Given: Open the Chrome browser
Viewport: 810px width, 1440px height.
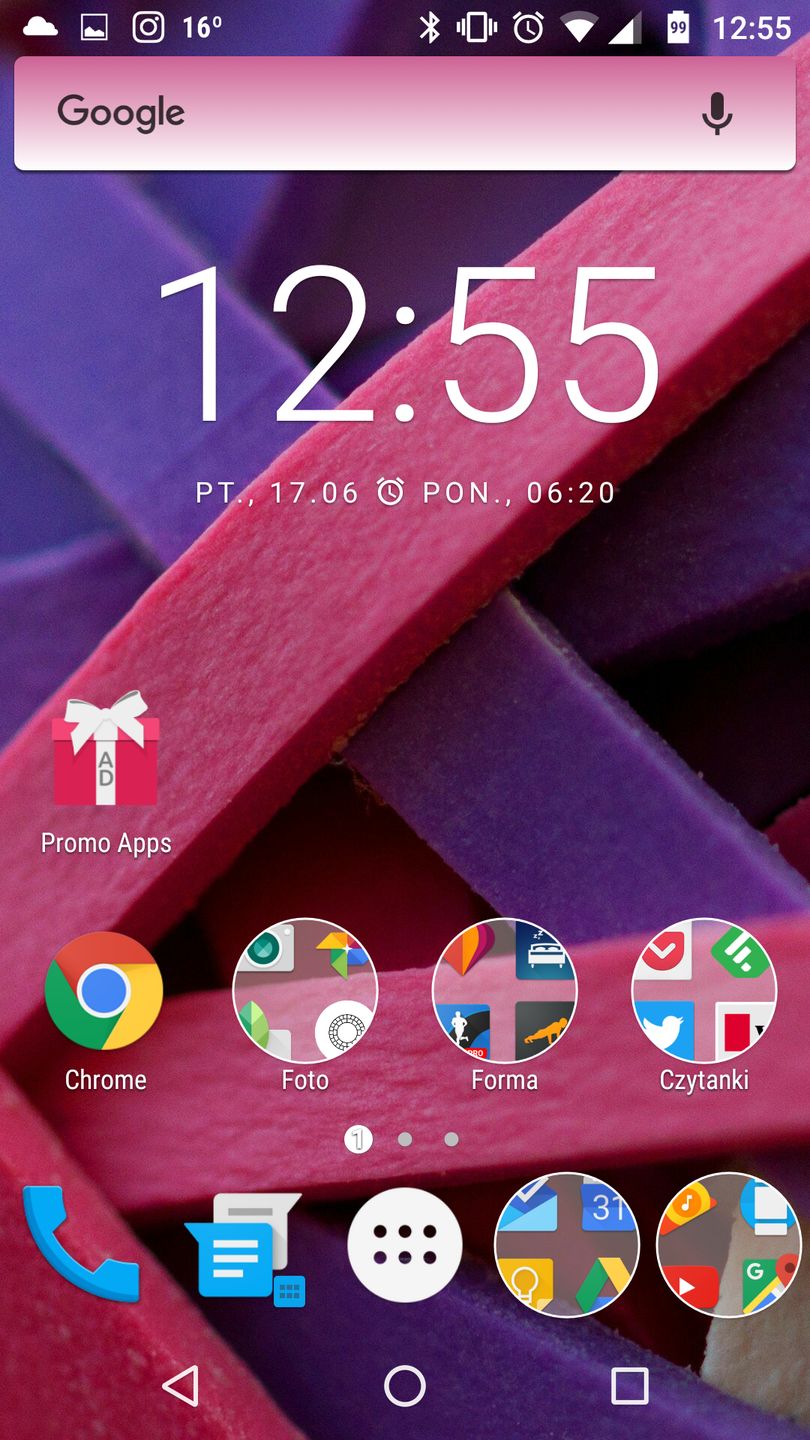Looking at the screenshot, I should click(x=104, y=991).
